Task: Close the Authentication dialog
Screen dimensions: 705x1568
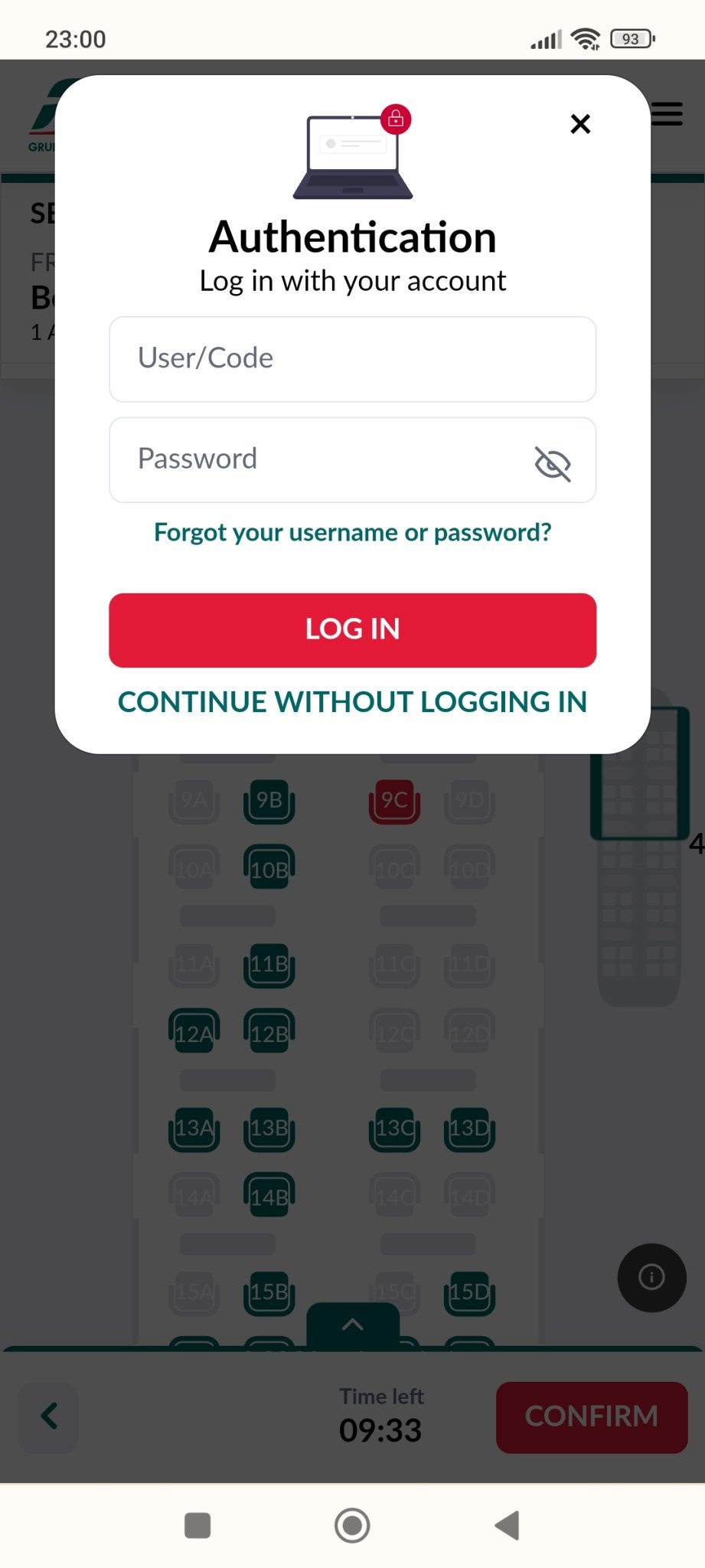Action: click(x=580, y=123)
